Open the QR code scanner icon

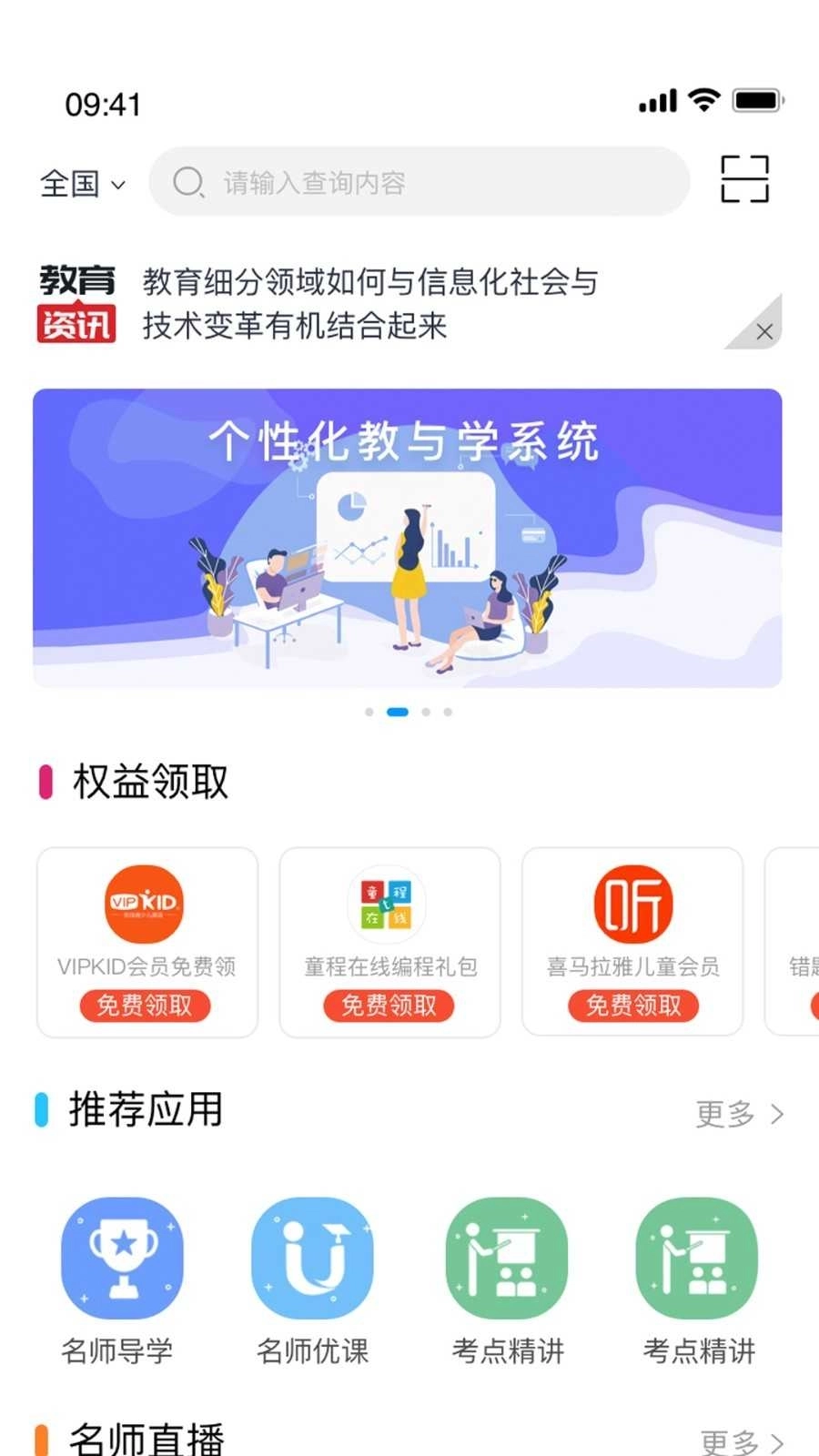click(744, 179)
